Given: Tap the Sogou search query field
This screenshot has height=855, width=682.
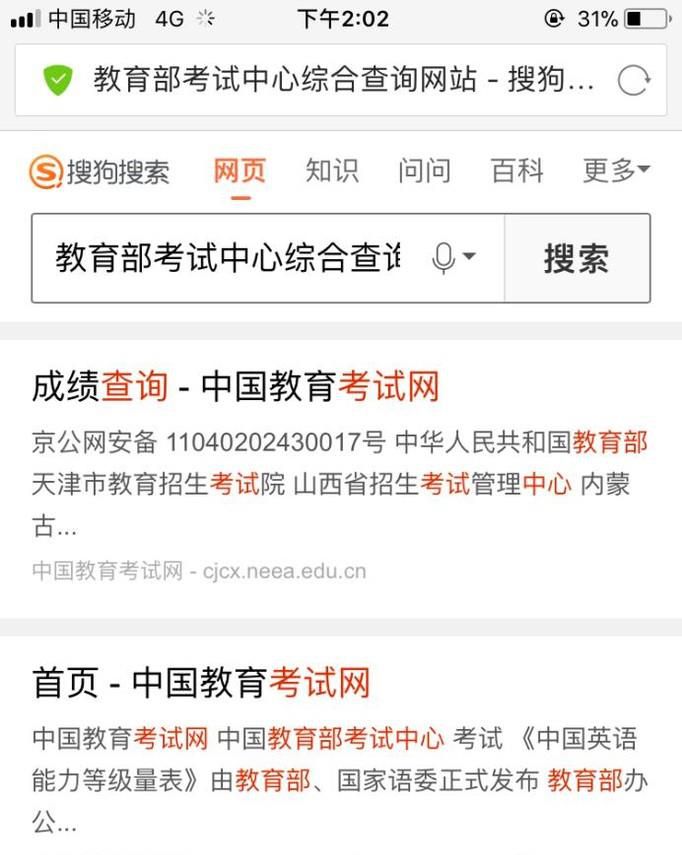Looking at the screenshot, I should (x=228, y=258).
